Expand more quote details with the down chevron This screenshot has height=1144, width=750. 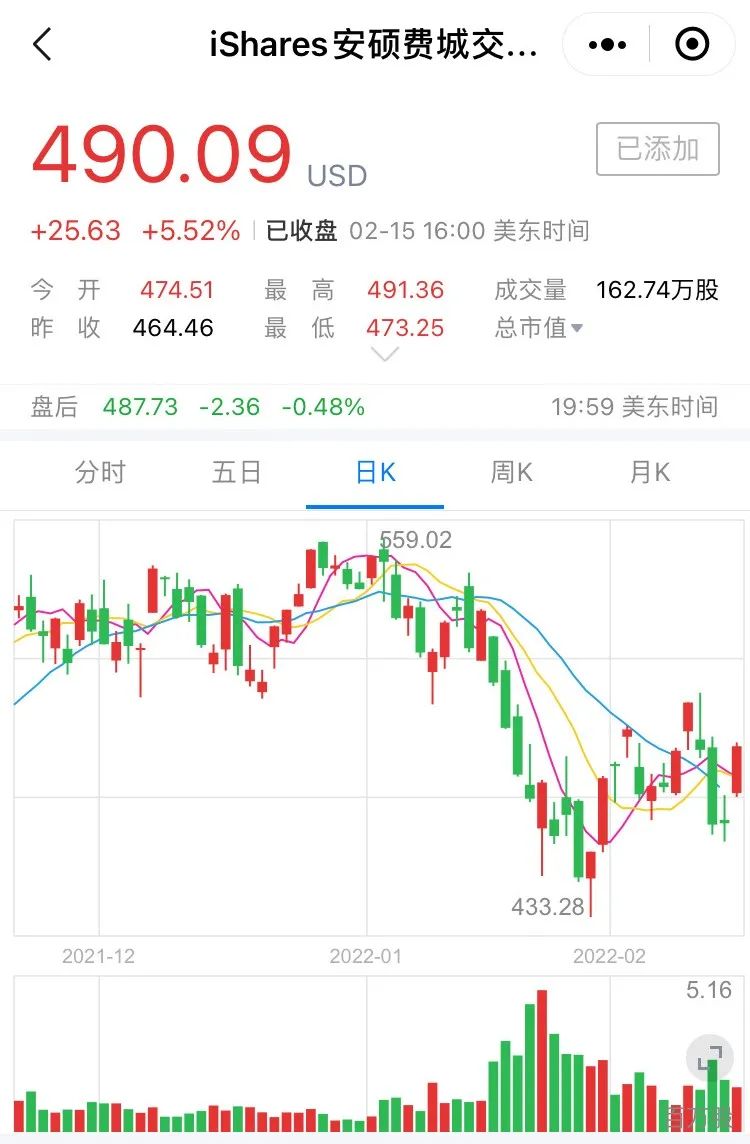(x=384, y=355)
